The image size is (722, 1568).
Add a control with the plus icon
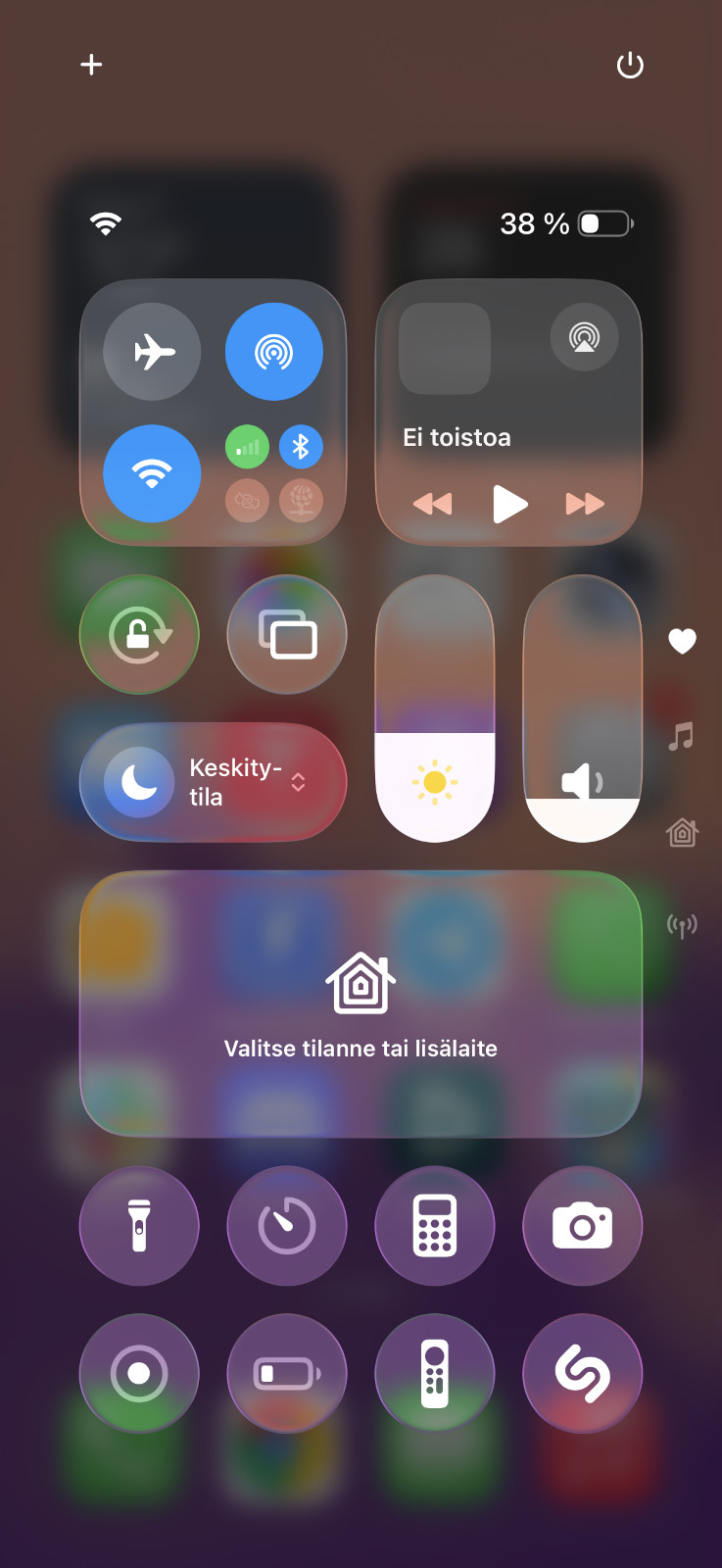click(91, 65)
